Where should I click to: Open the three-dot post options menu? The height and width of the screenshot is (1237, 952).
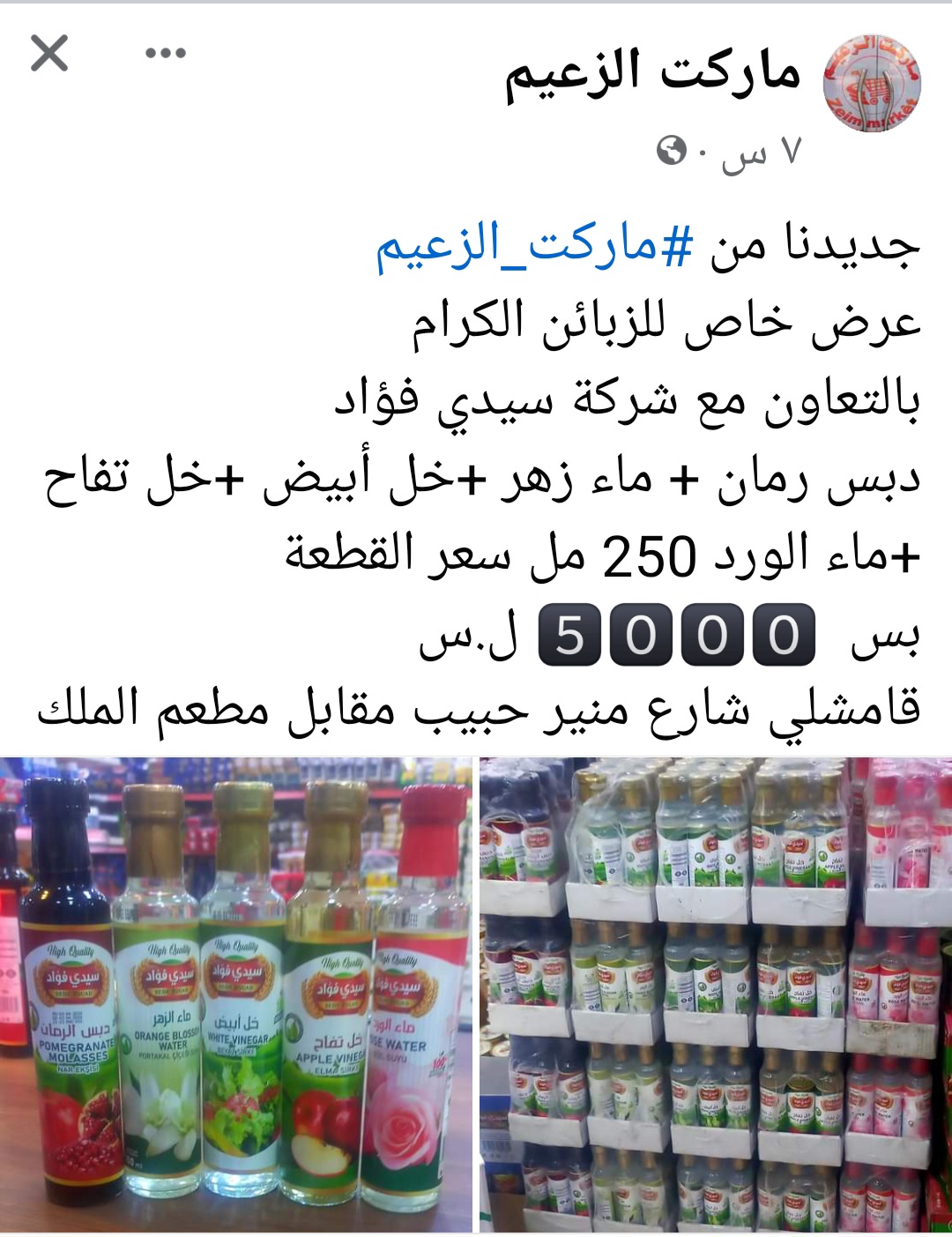[166, 53]
